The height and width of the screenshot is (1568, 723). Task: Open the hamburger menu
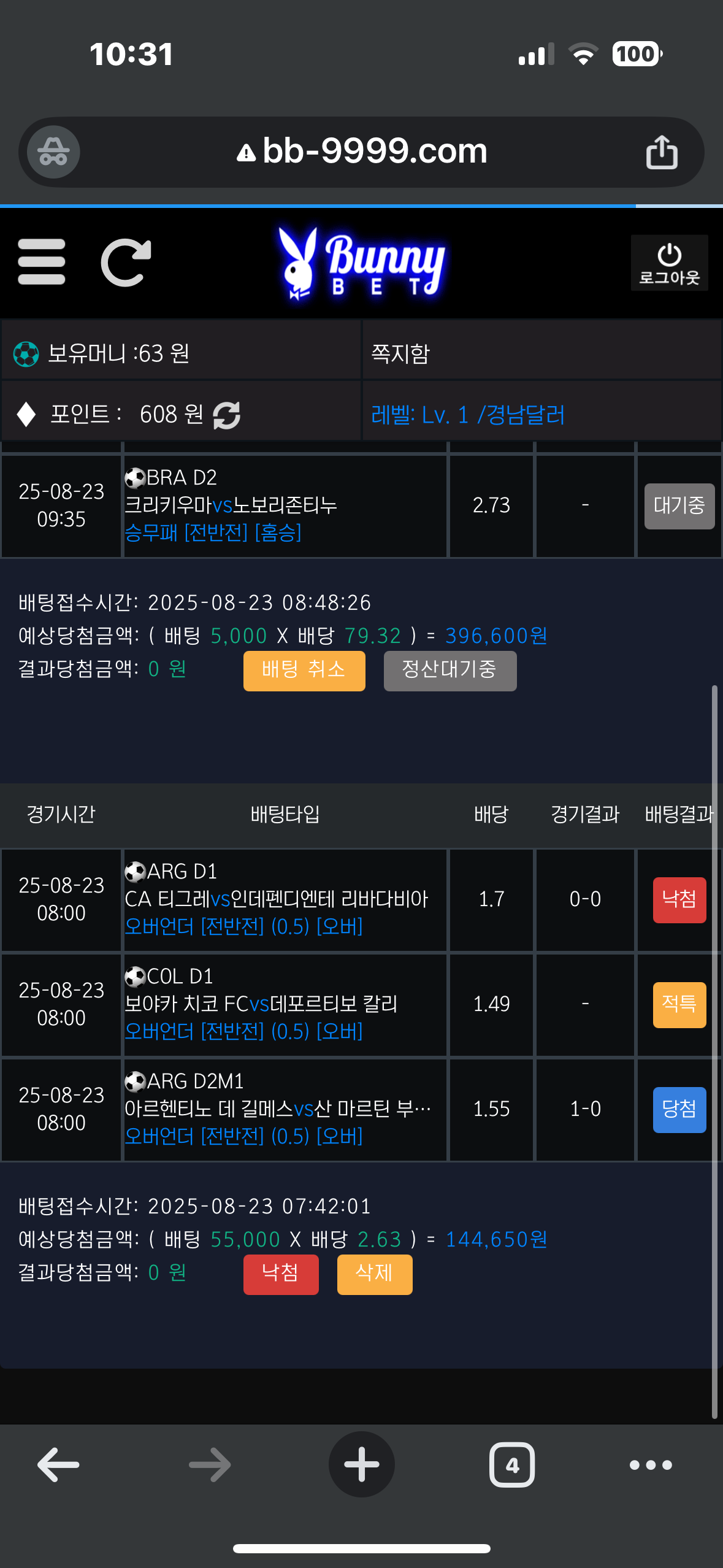coord(41,262)
